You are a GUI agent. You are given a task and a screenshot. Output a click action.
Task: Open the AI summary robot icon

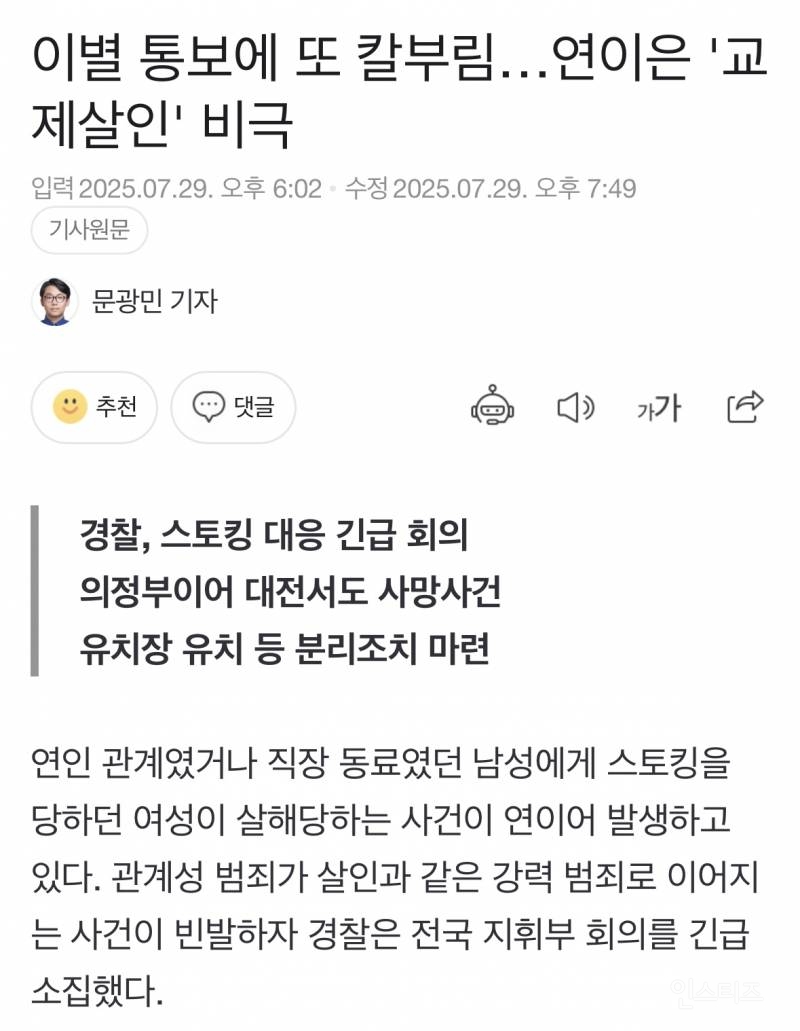click(x=492, y=406)
